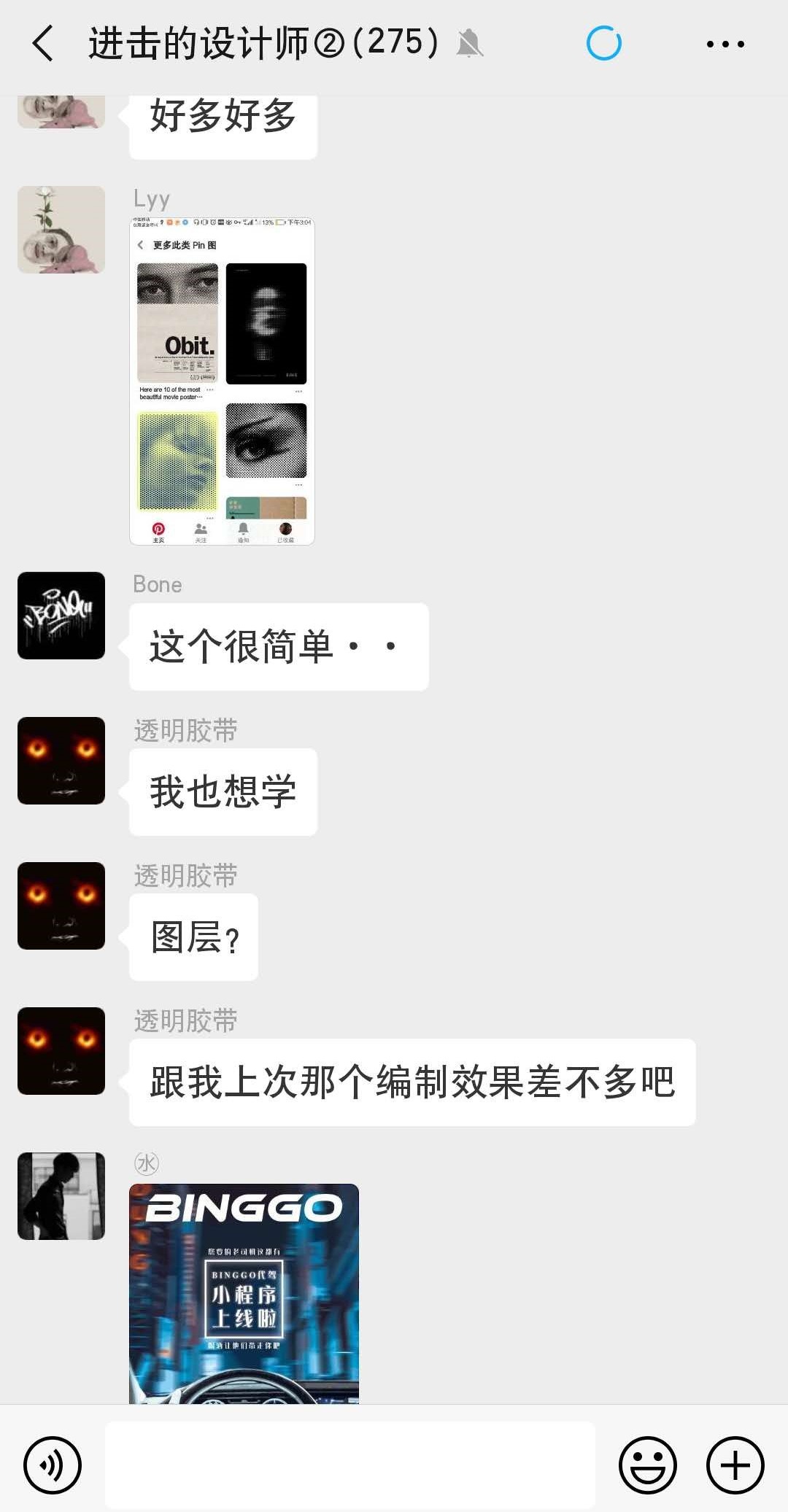Open the emoji picker
The width and height of the screenshot is (788, 1512).
[647, 1465]
